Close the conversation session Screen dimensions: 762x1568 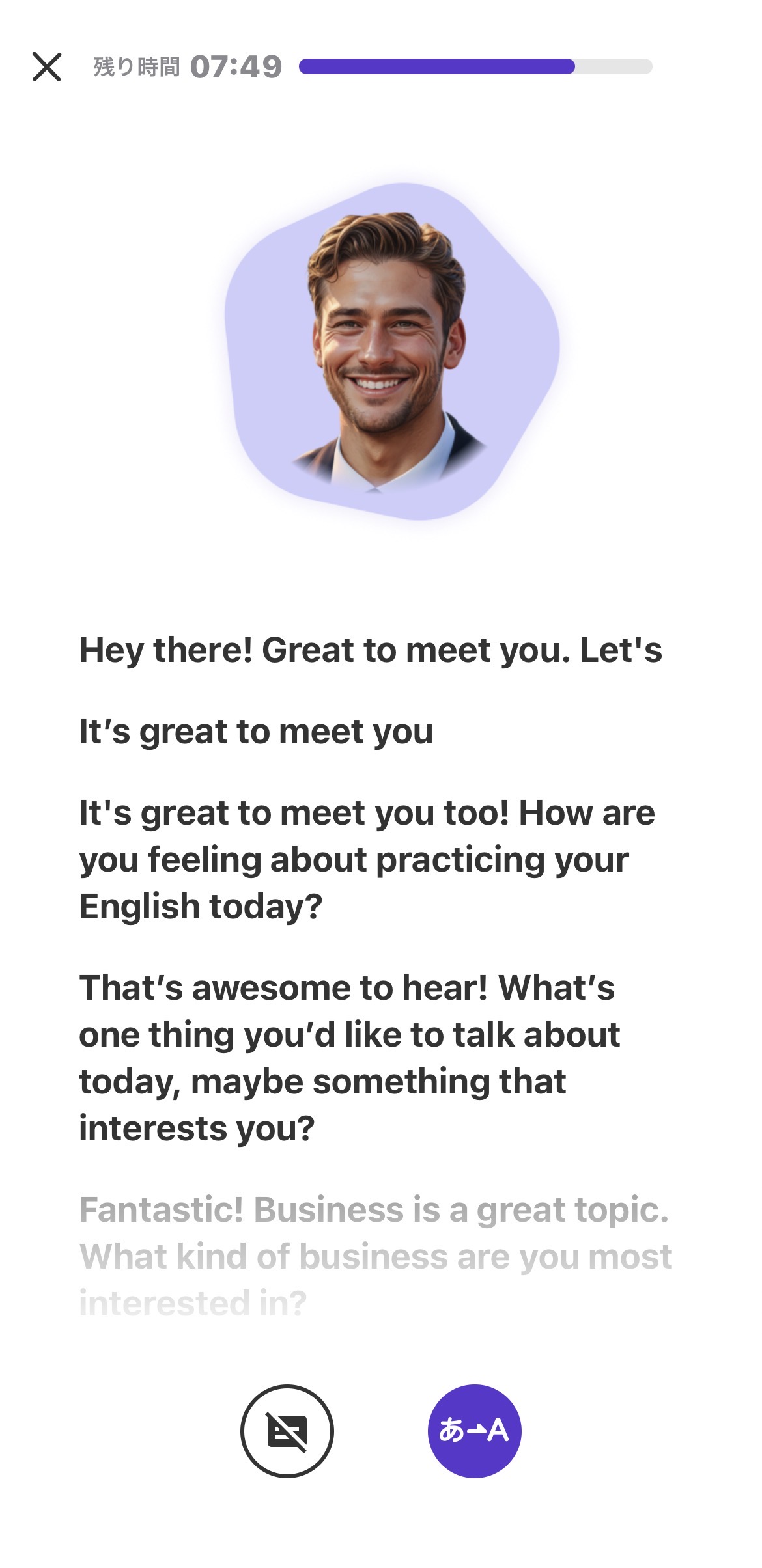click(47, 67)
